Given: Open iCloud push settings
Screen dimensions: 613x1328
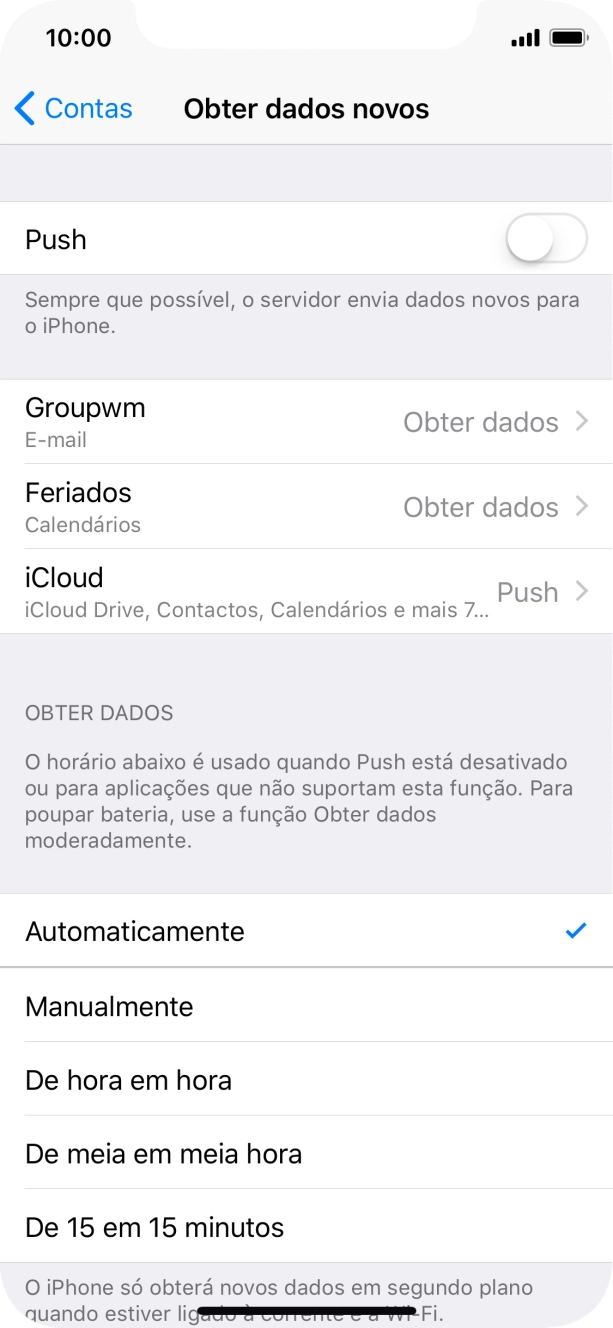Looking at the screenshot, I should click(306, 591).
